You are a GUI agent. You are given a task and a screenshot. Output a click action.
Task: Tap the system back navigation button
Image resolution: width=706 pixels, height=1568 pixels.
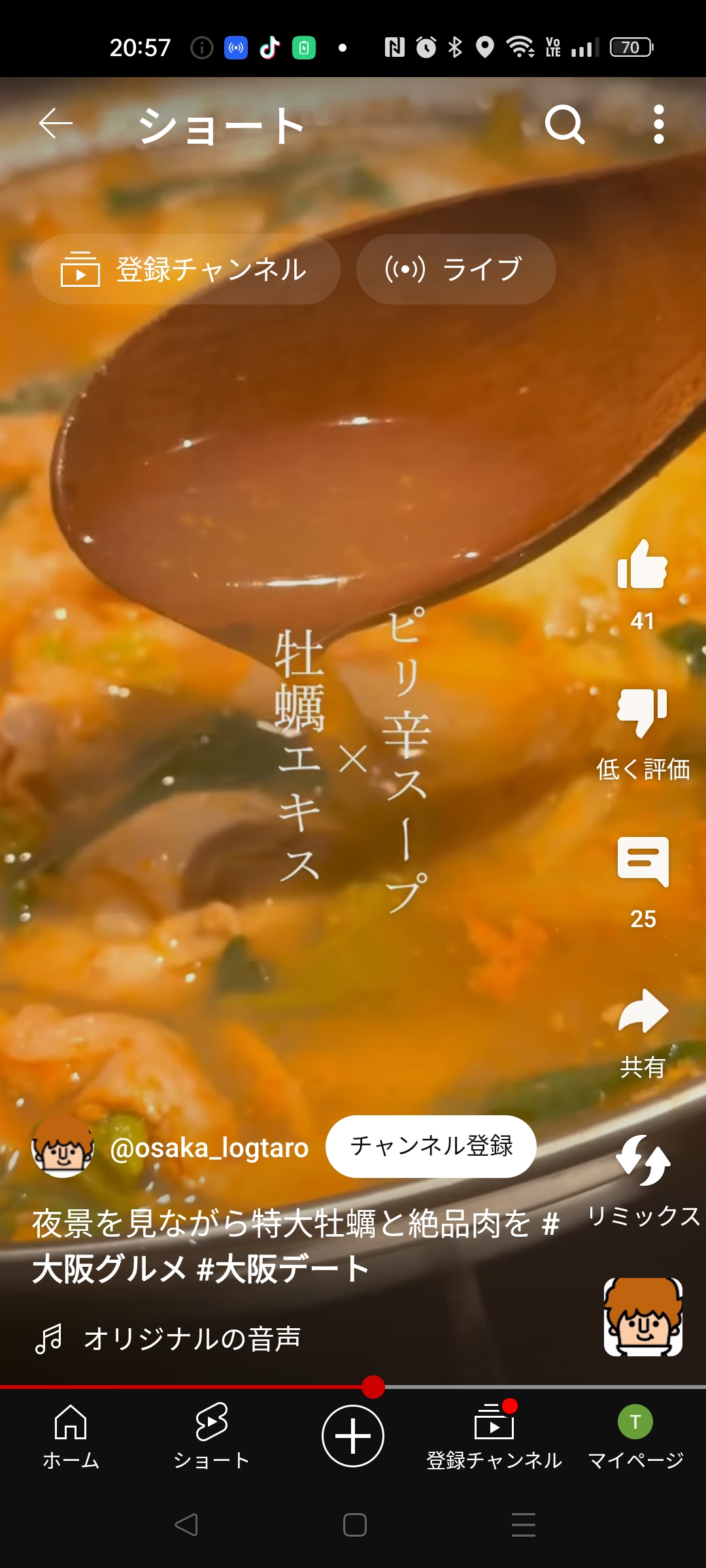click(186, 1525)
